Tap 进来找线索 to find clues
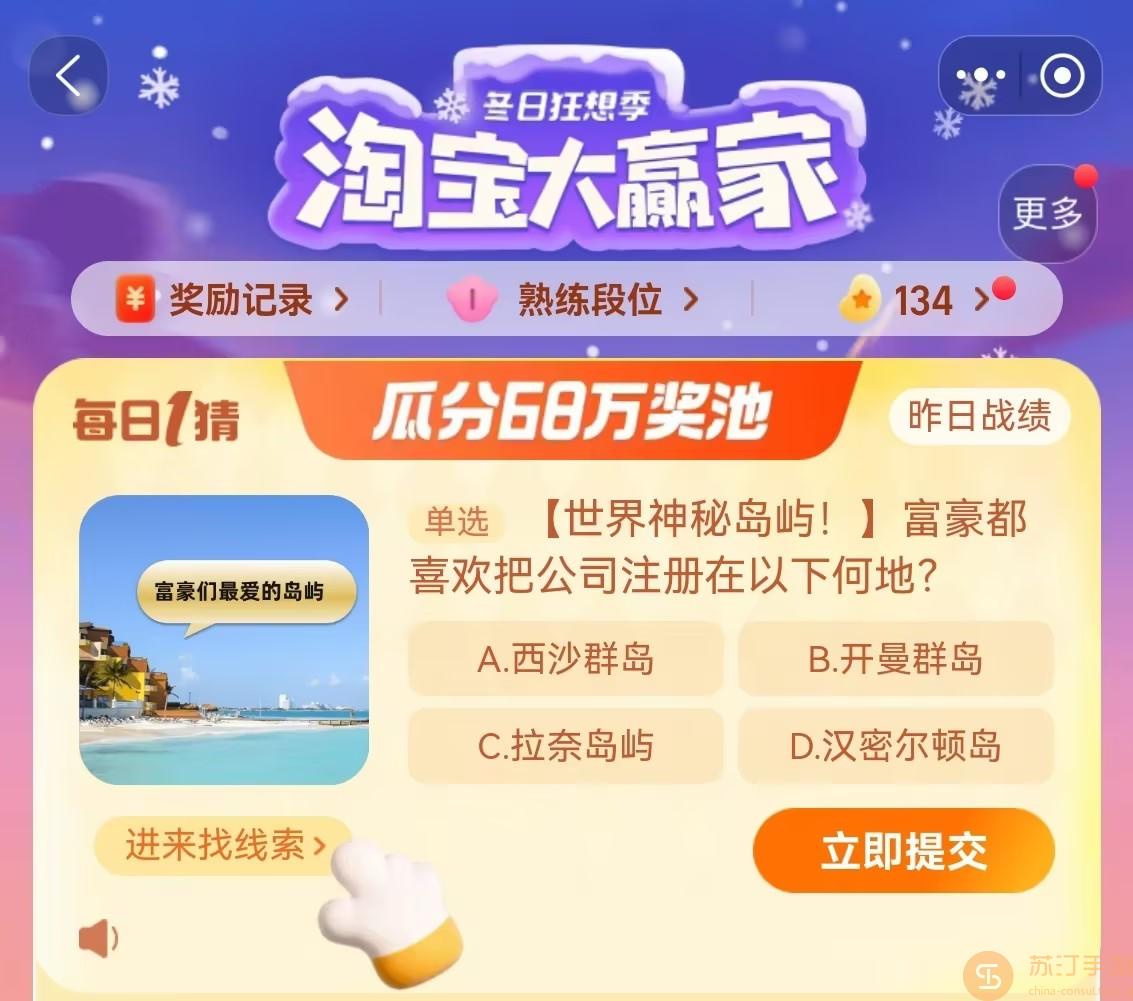 224,846
